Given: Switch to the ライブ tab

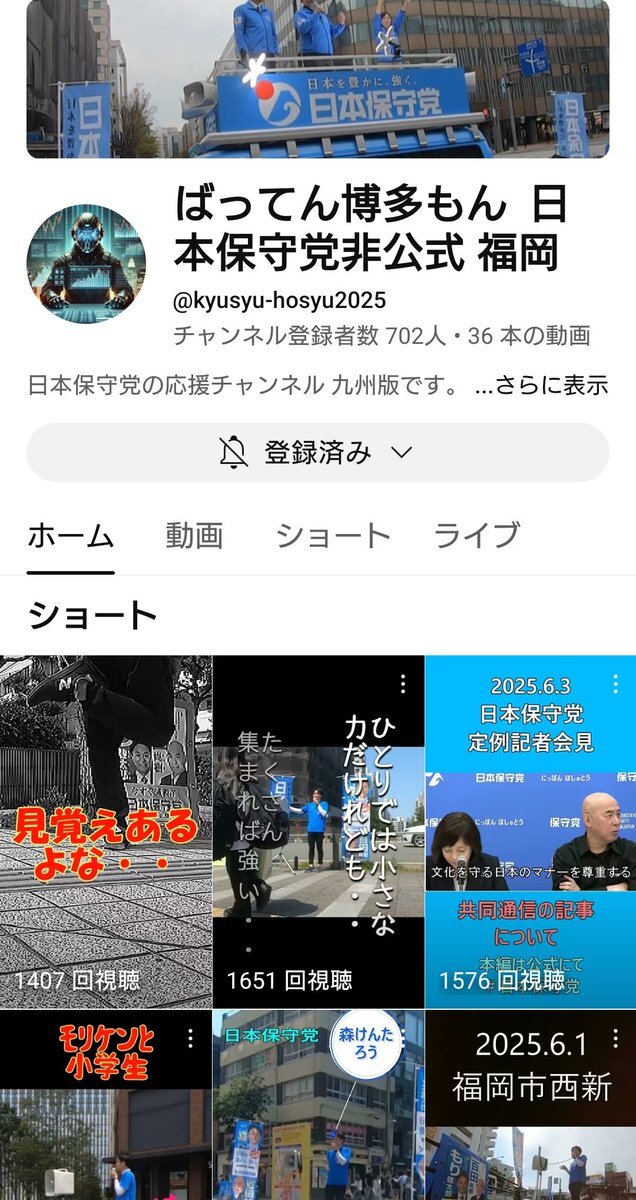Looking at the screenshot, I should click(476, 536).
